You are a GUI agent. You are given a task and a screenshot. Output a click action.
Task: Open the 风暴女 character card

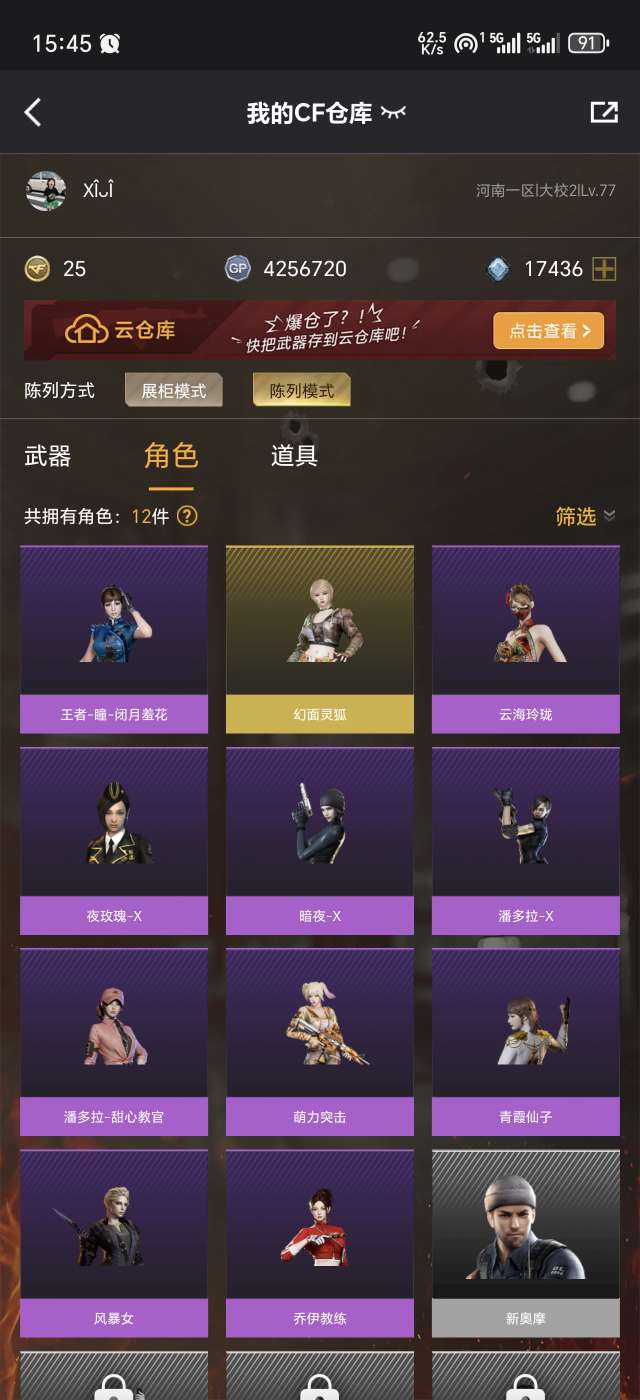(x=114, y=1243)
